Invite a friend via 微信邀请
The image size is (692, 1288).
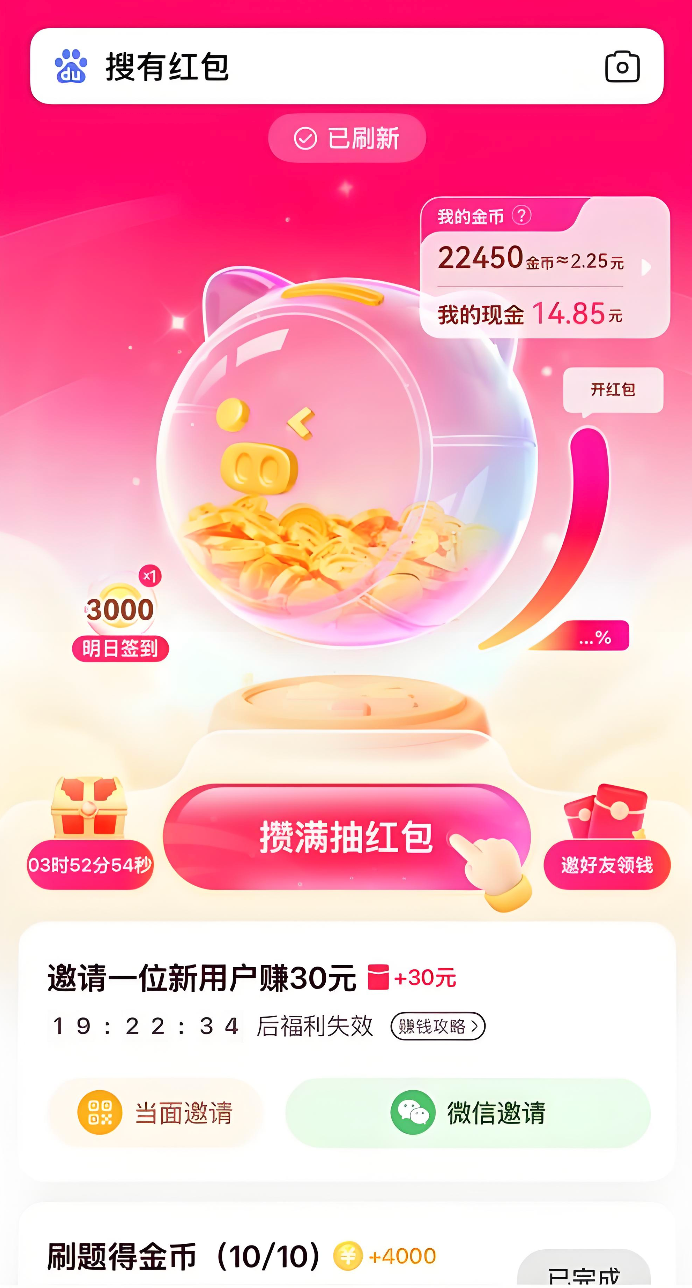click(468, 1113)
